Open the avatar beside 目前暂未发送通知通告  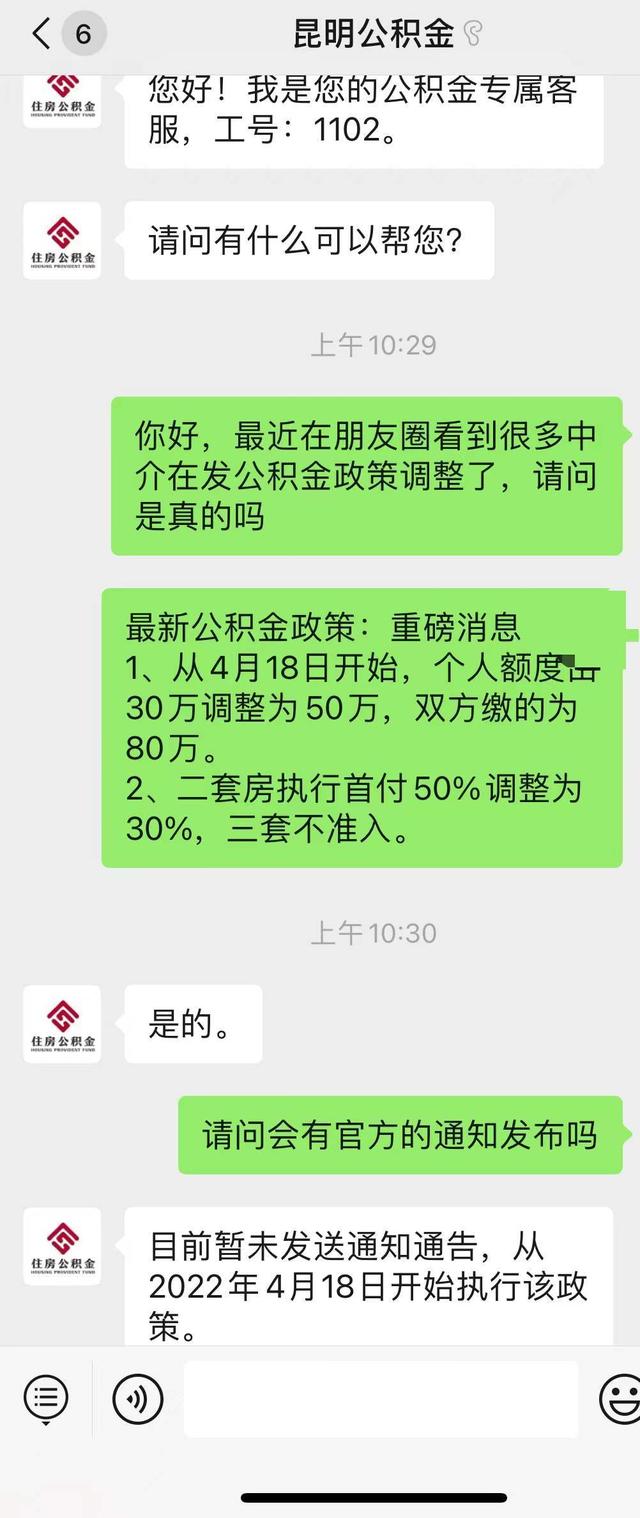pyautogui.click(x=62, y=1245)
